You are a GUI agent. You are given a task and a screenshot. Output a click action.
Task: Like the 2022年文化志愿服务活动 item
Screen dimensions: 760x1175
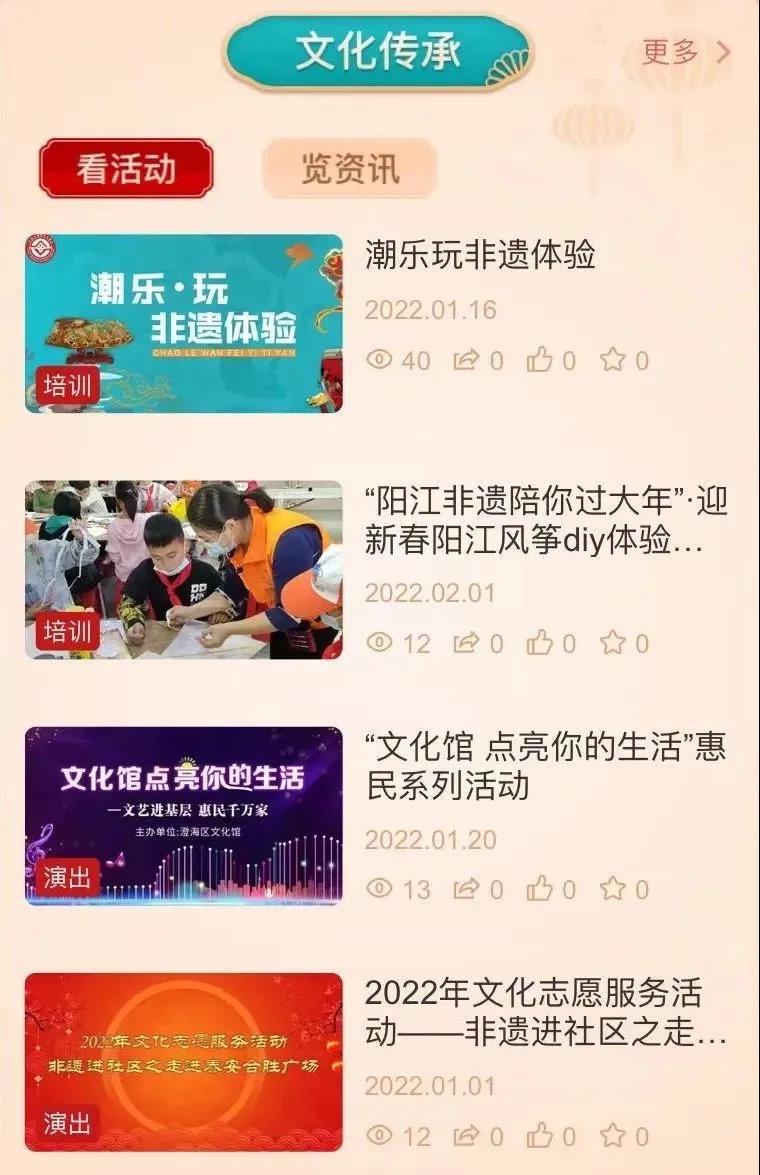(x=540, y=1135)
